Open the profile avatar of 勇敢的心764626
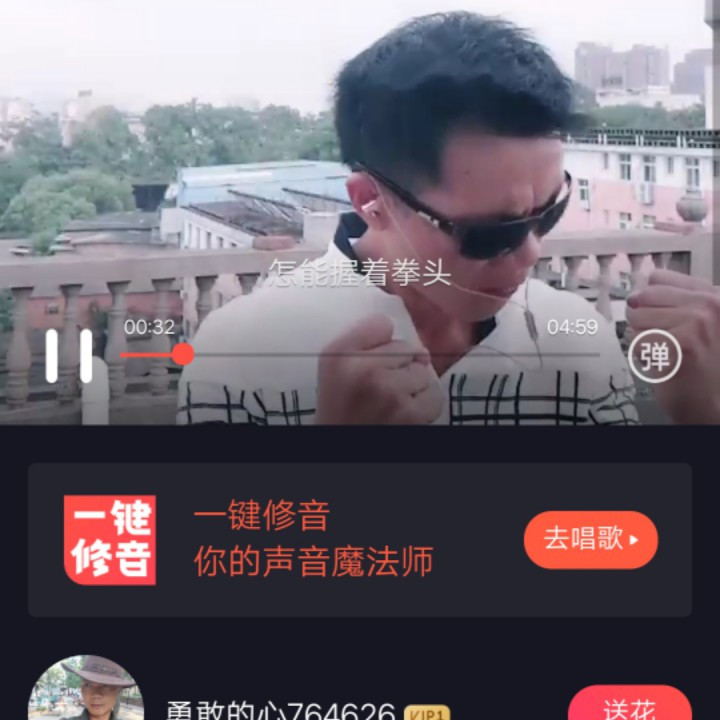 (x=84, y=692)
